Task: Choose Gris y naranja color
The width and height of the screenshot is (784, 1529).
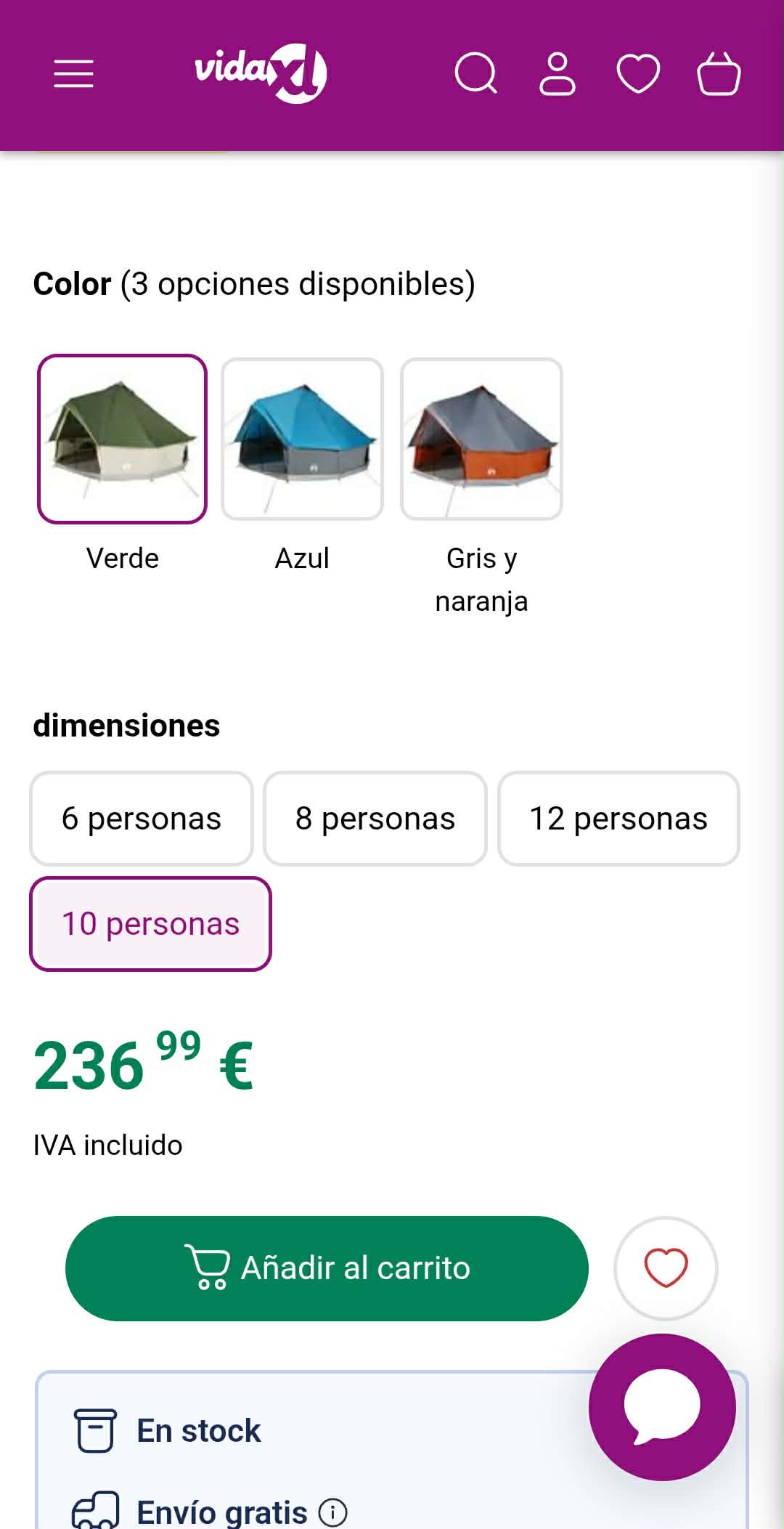Action: (x=481, y=439)
